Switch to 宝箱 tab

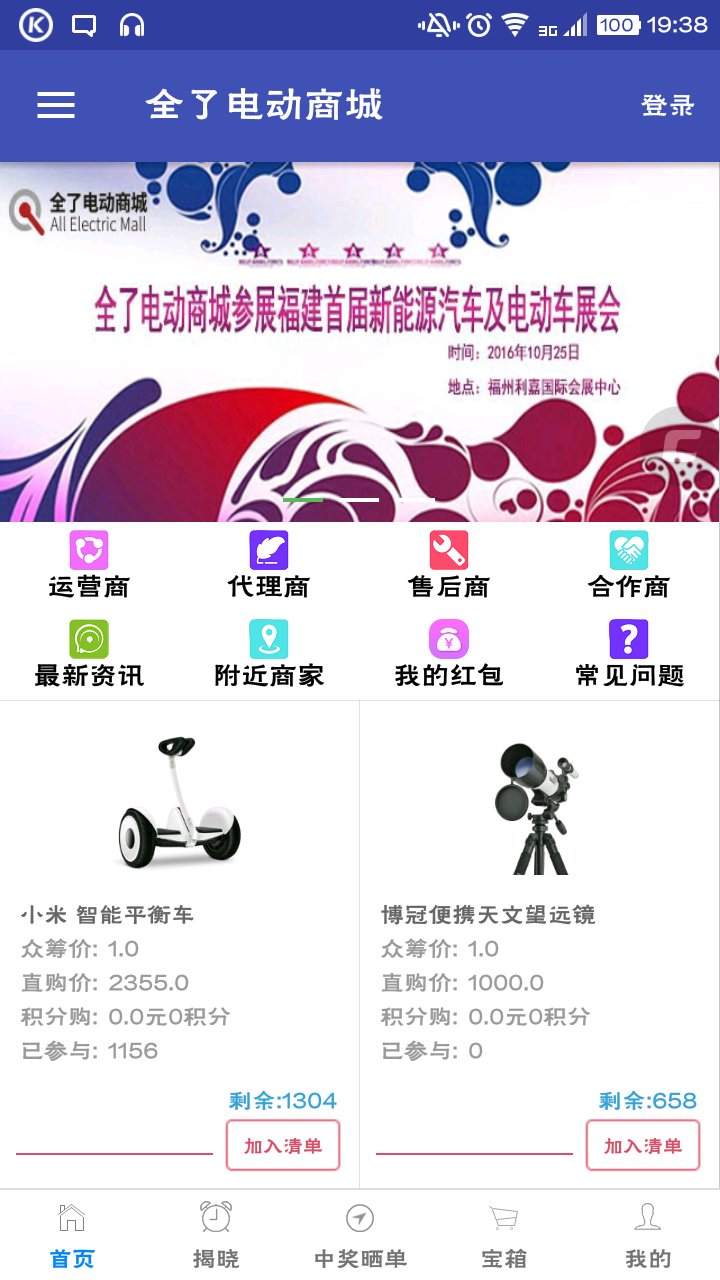point(504,1236)
